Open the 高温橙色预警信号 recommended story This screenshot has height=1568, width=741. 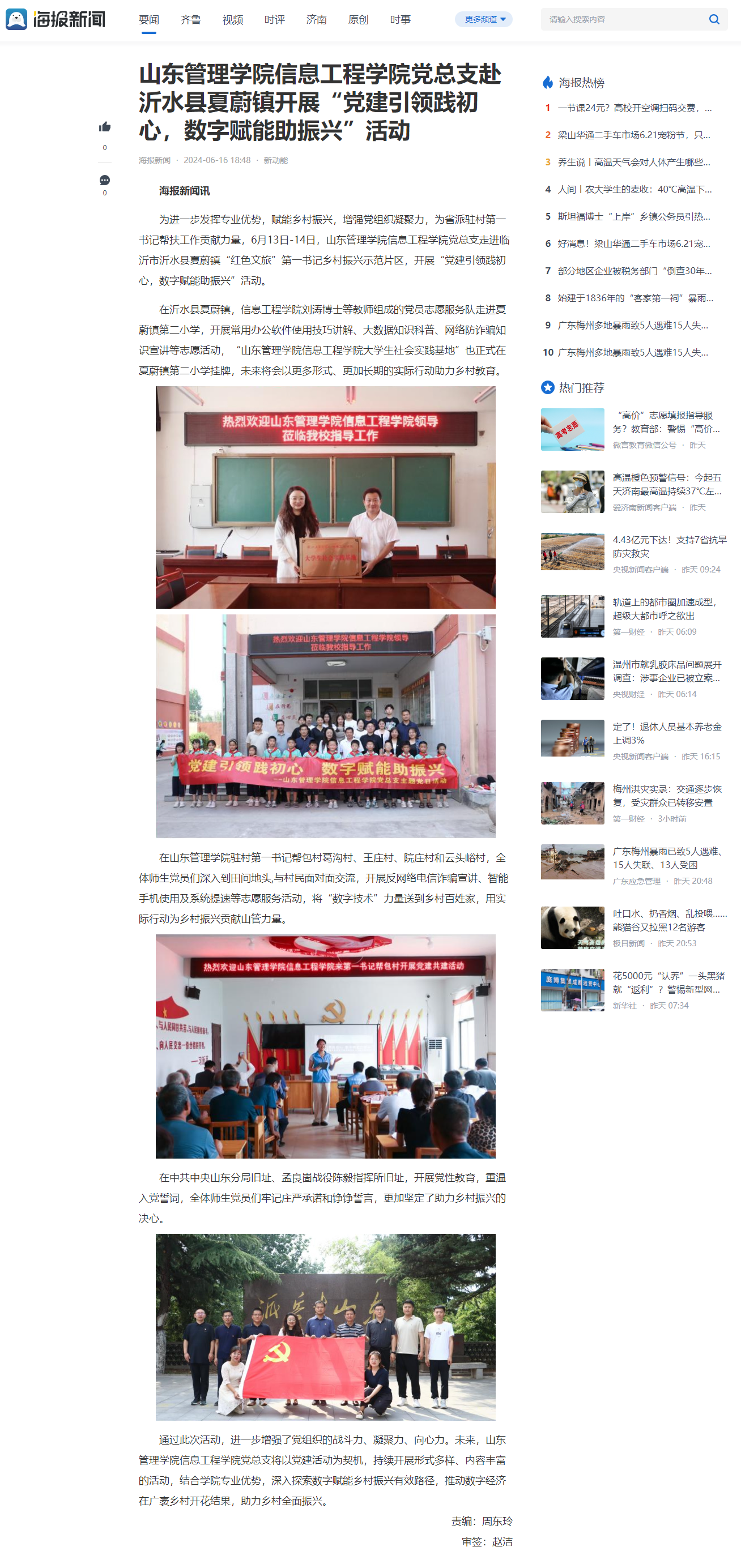[x=666, y=484]
